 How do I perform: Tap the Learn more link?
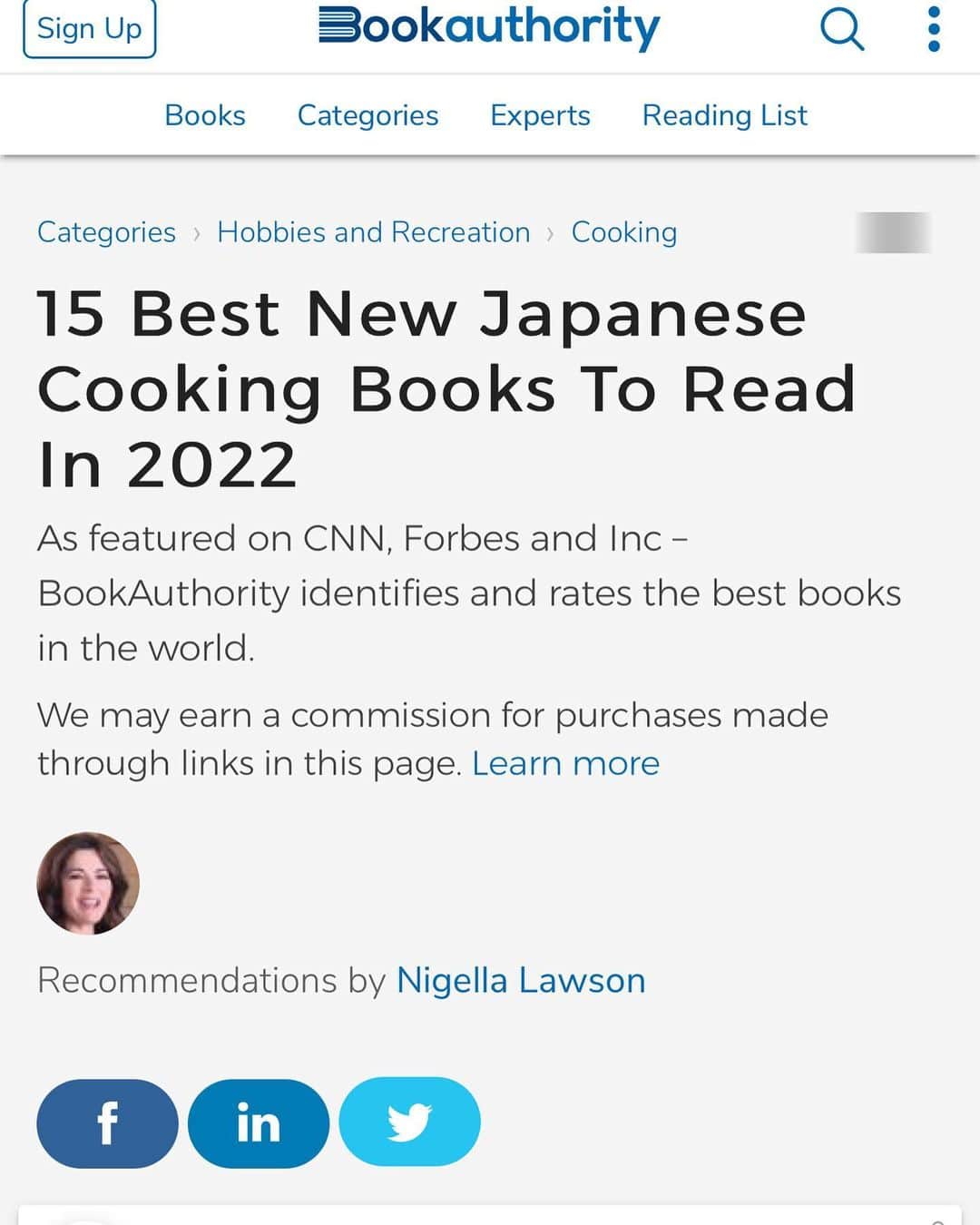tap(565, 763)
